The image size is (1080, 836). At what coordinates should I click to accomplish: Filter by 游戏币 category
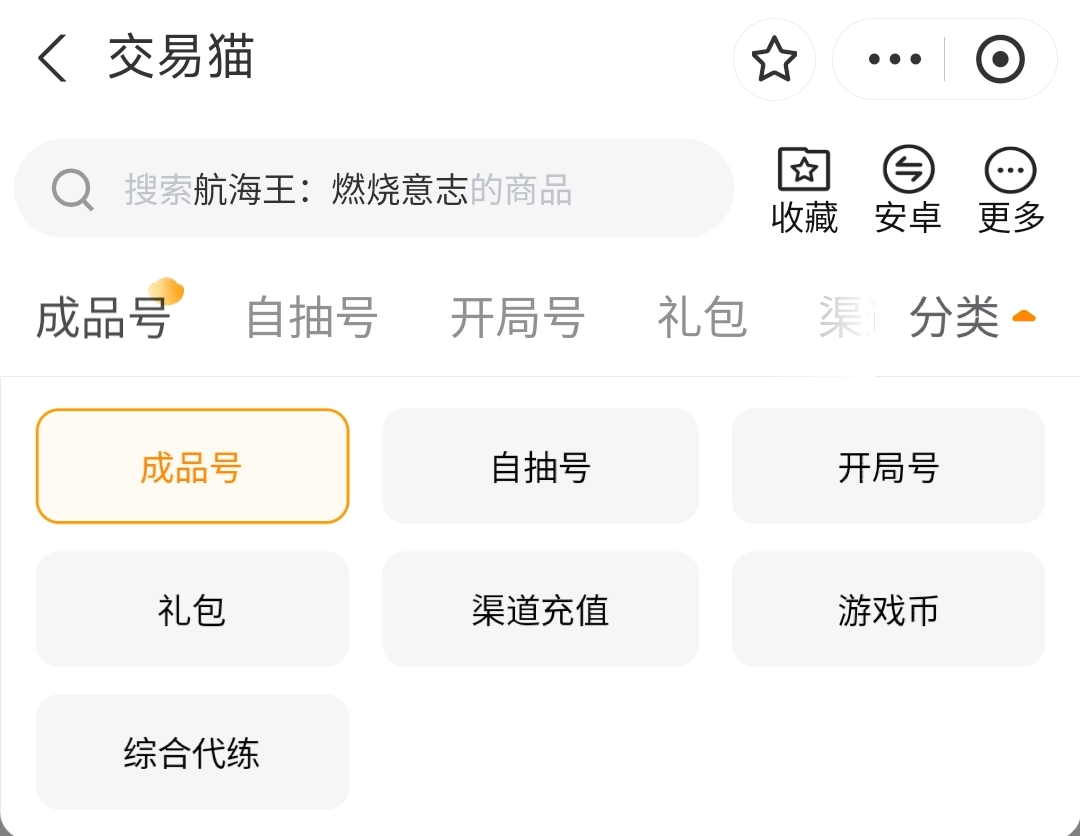(888, 609)
